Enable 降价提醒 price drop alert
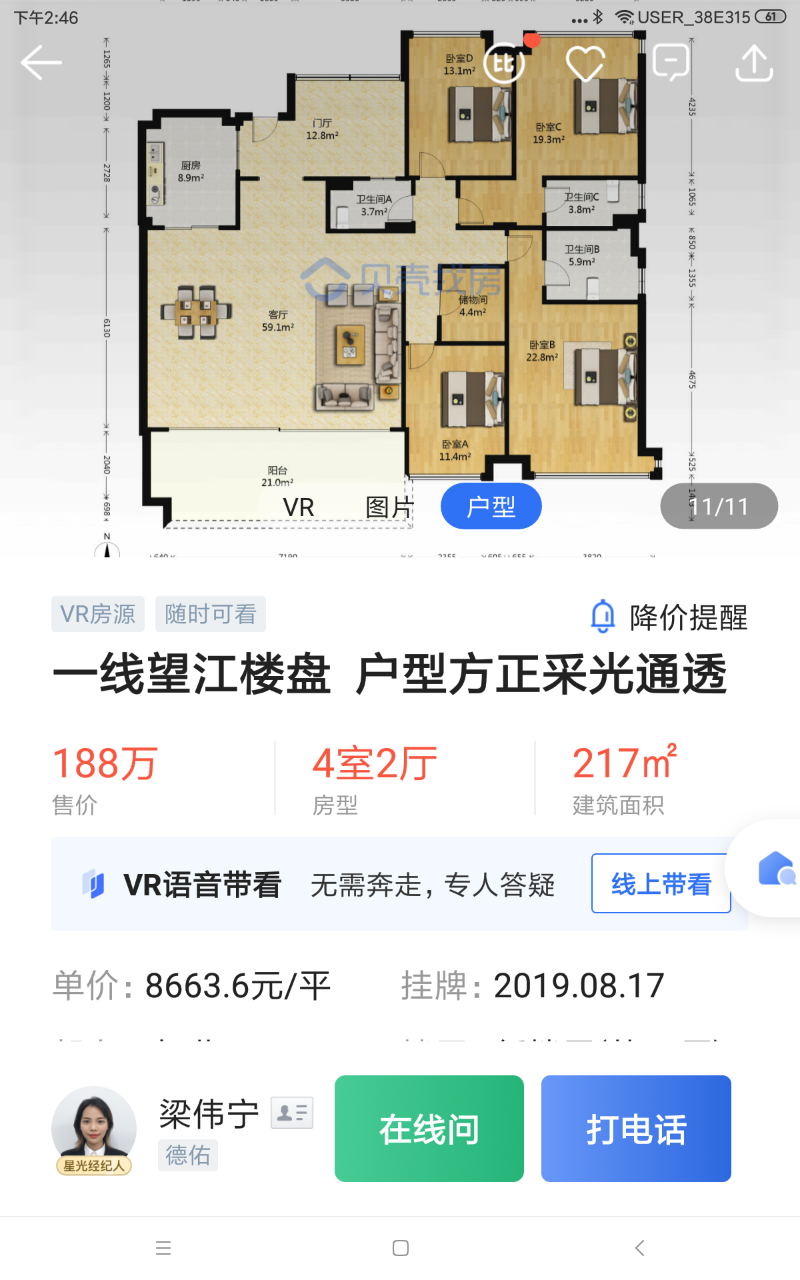 [x=669, y=617]
